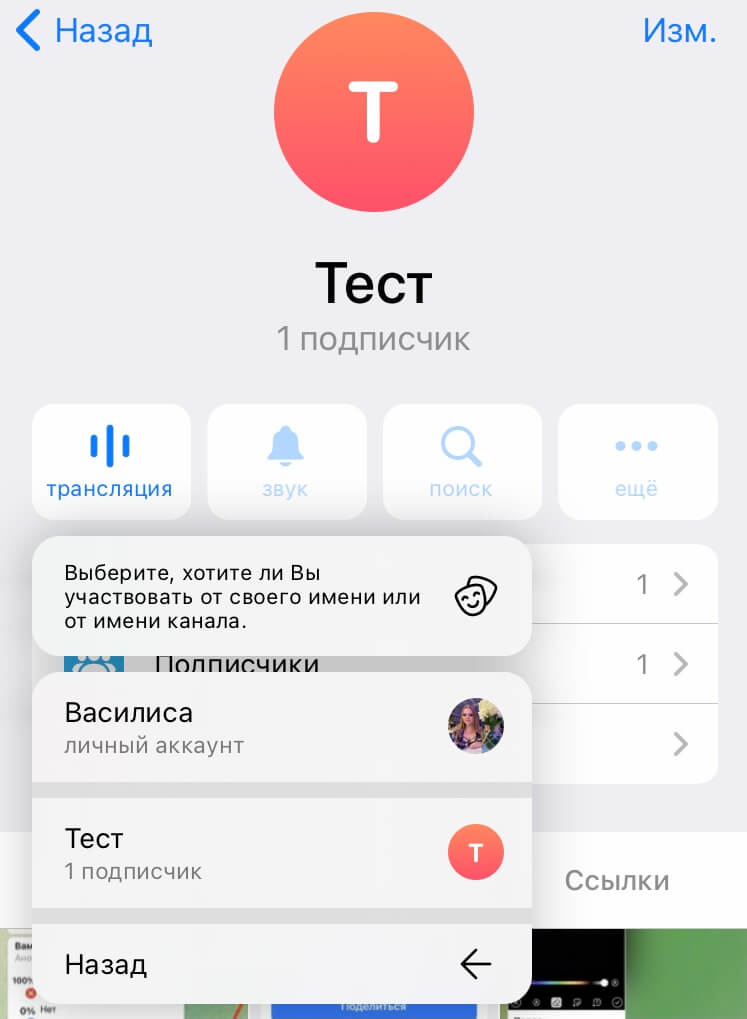Open the top list row via its chevron
The image size is (747, 1019).
[681, 584]
